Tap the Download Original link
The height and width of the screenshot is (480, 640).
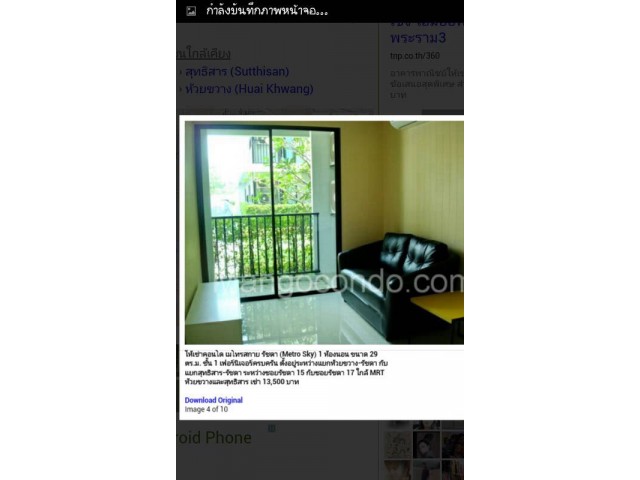point(213,400)
